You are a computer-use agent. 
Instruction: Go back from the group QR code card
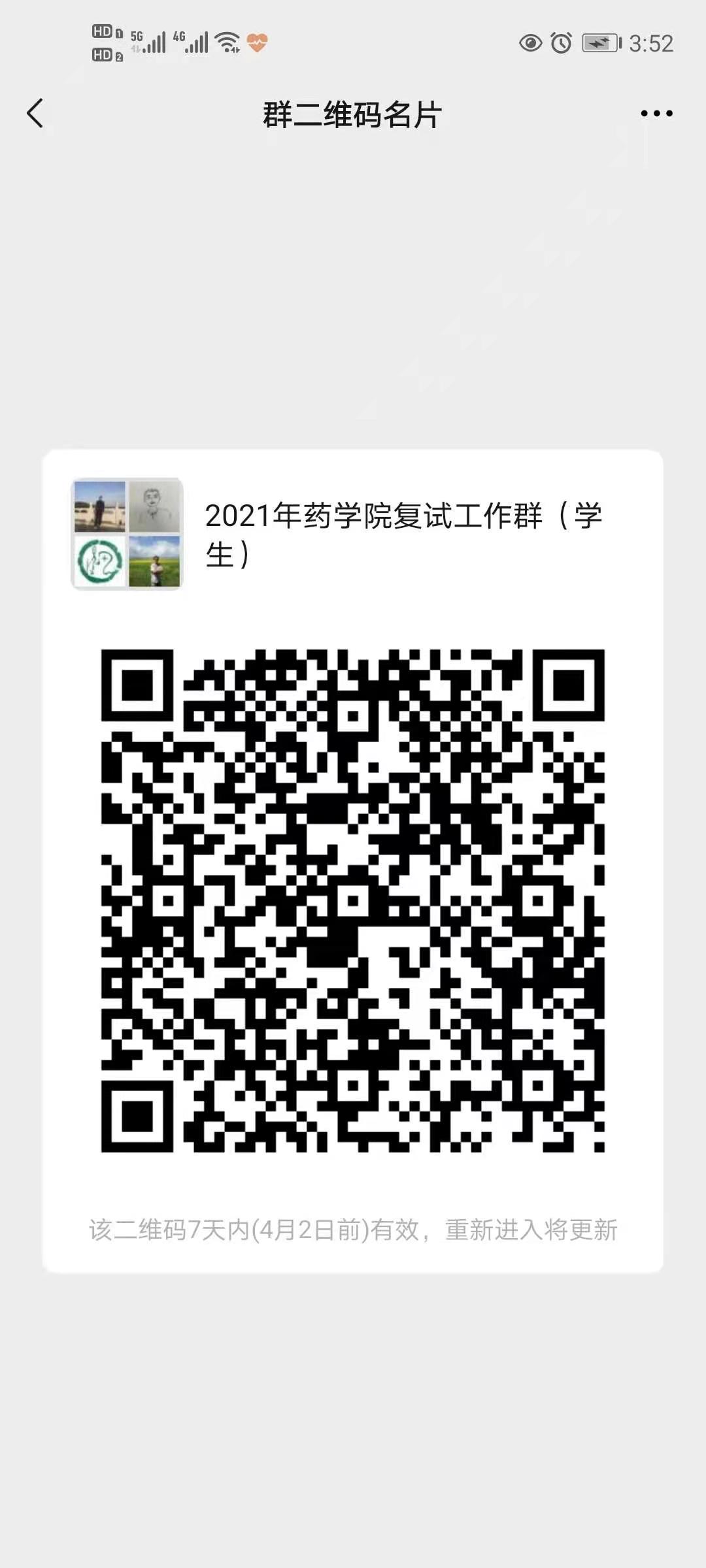click(x=35, y=114)
